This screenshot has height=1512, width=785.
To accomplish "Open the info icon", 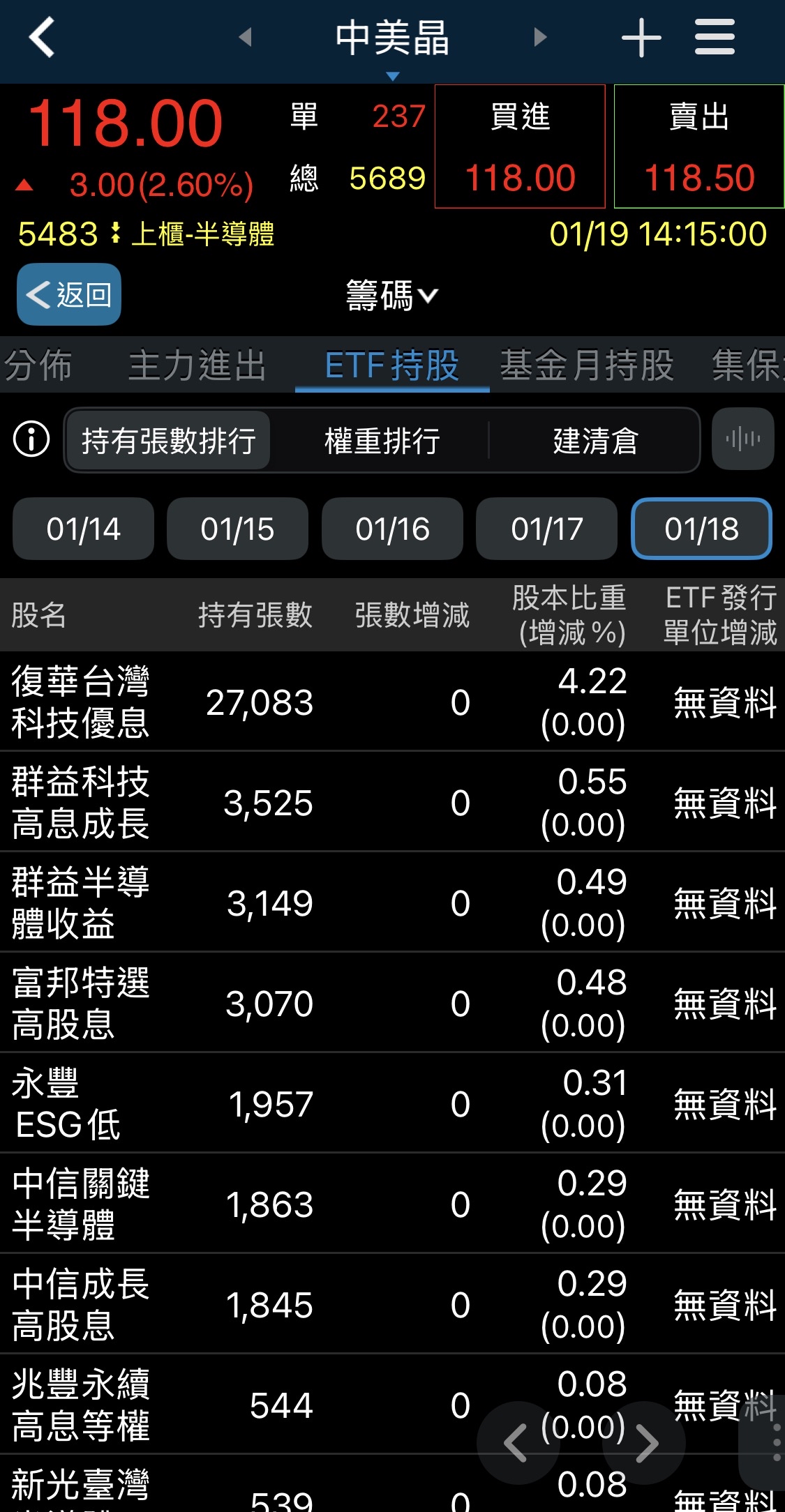I will coord(32,439).
